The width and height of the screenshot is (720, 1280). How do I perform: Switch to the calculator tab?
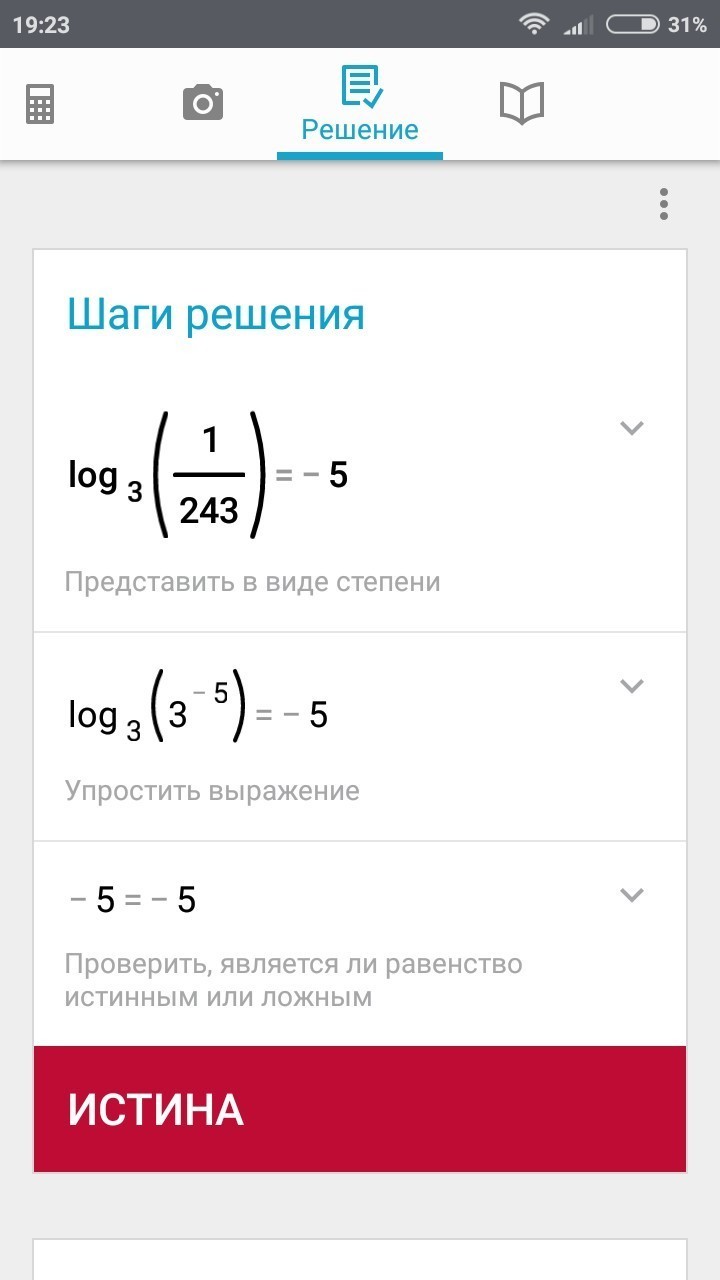tap(40, 103)
